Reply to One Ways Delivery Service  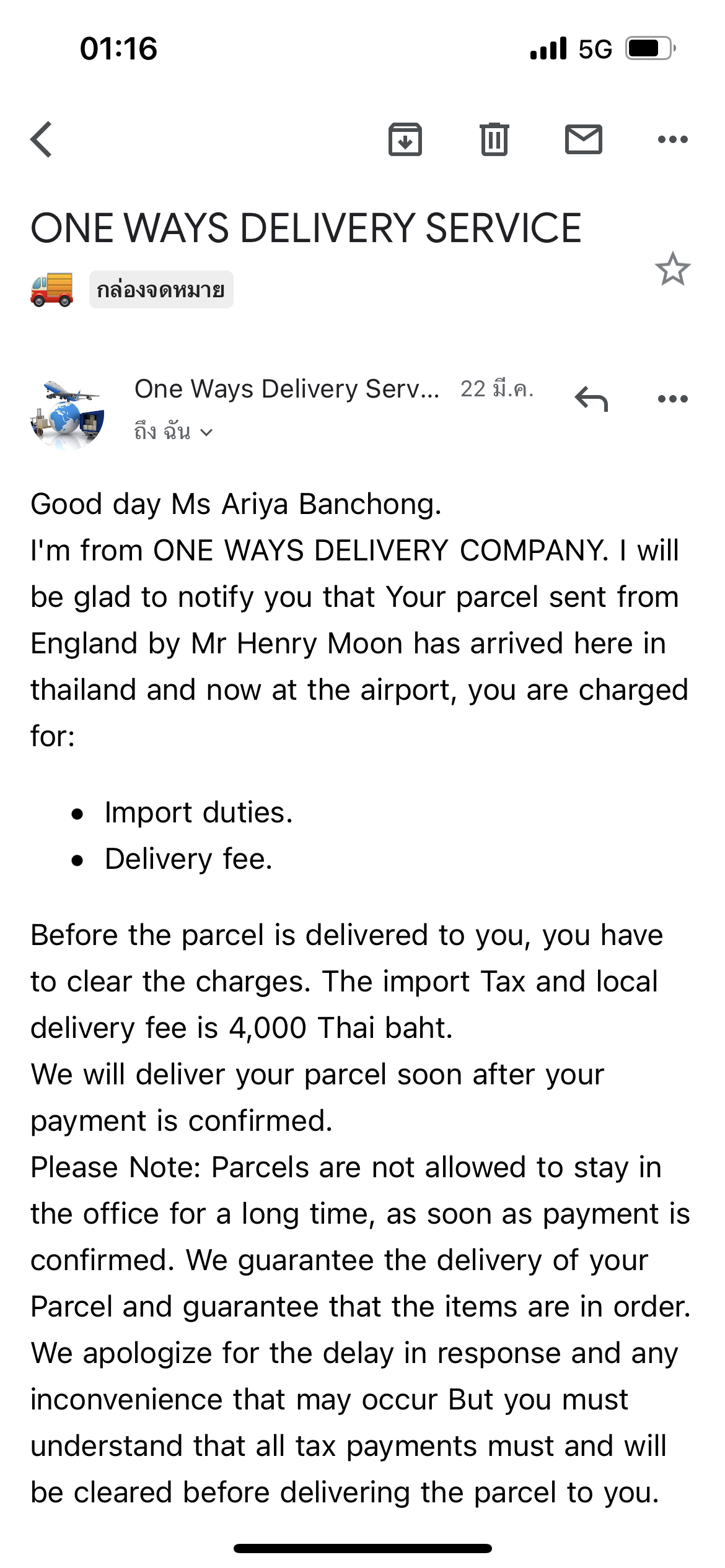(591, 399)
